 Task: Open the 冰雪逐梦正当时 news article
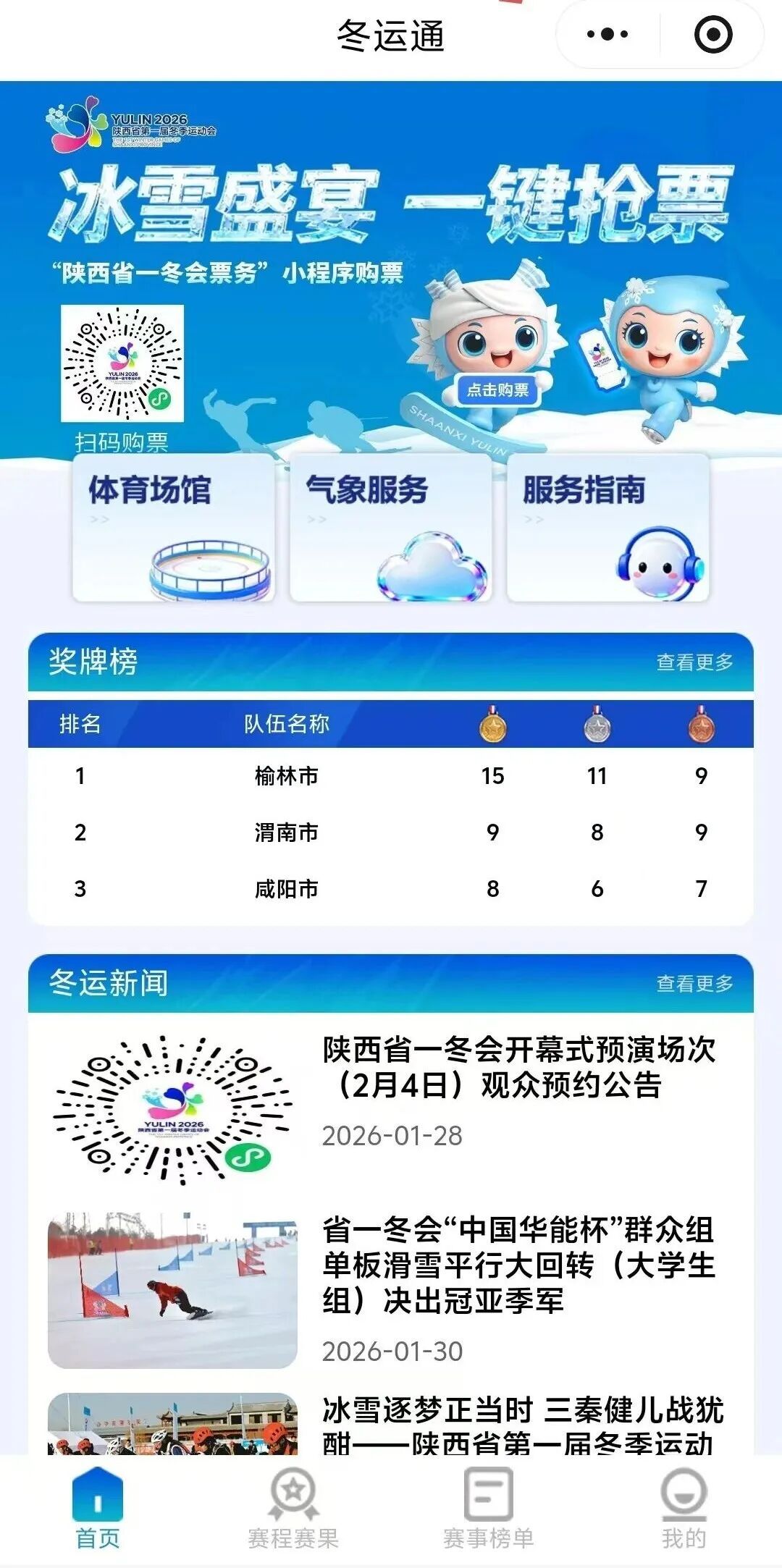point(521,1425)
